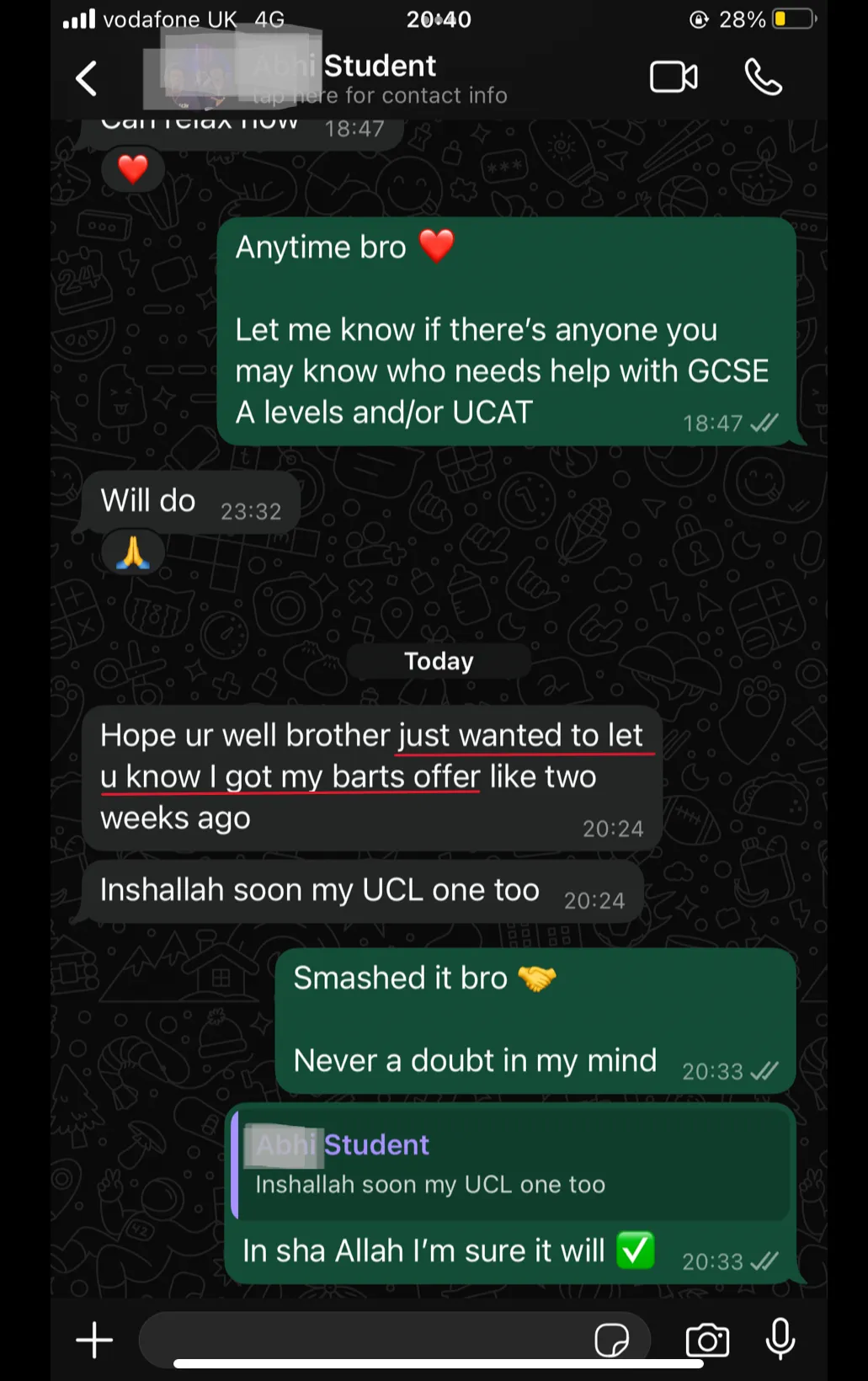Open the plus attachment menu
868x1381 pixels.
point(94,1340)
